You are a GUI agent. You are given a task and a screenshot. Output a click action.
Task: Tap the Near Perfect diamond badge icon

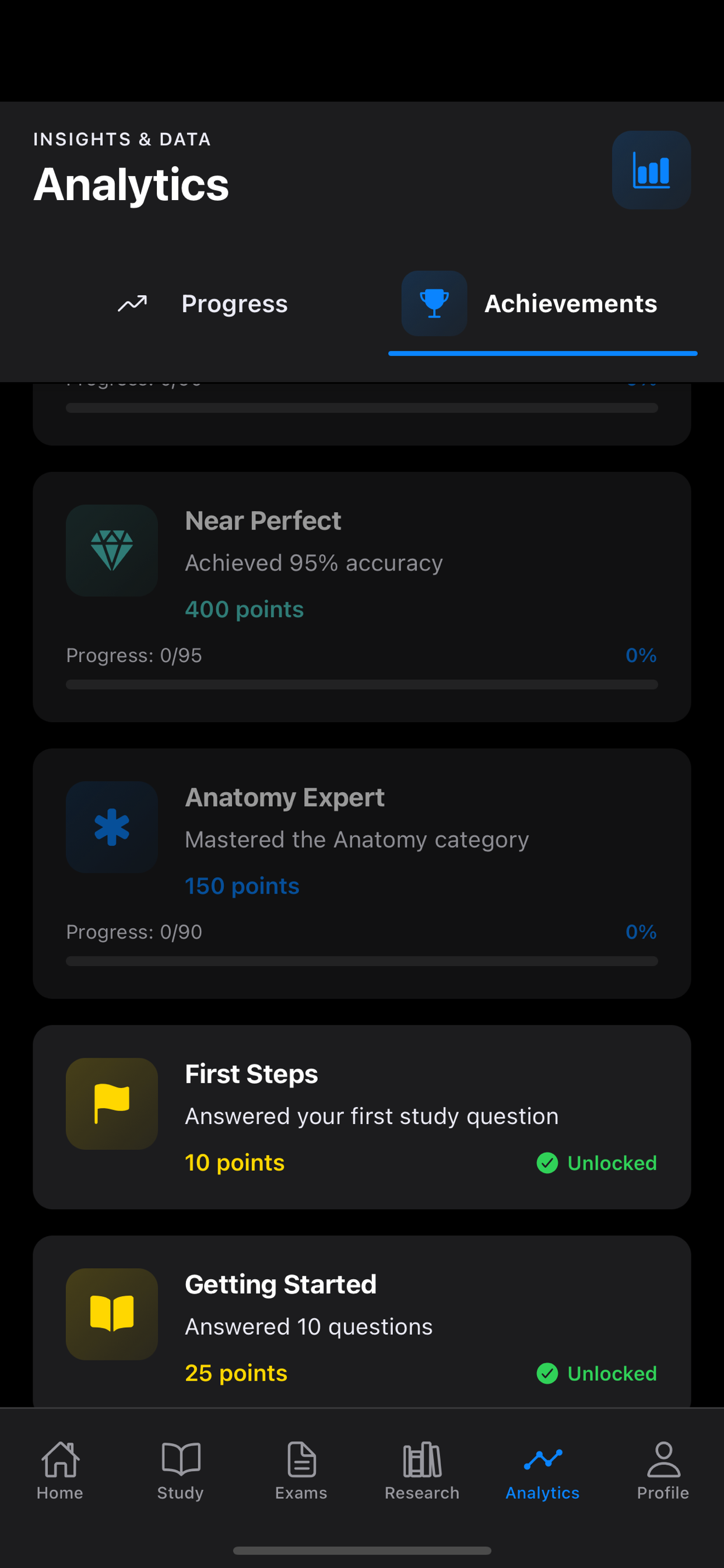[x=111, y=549]
